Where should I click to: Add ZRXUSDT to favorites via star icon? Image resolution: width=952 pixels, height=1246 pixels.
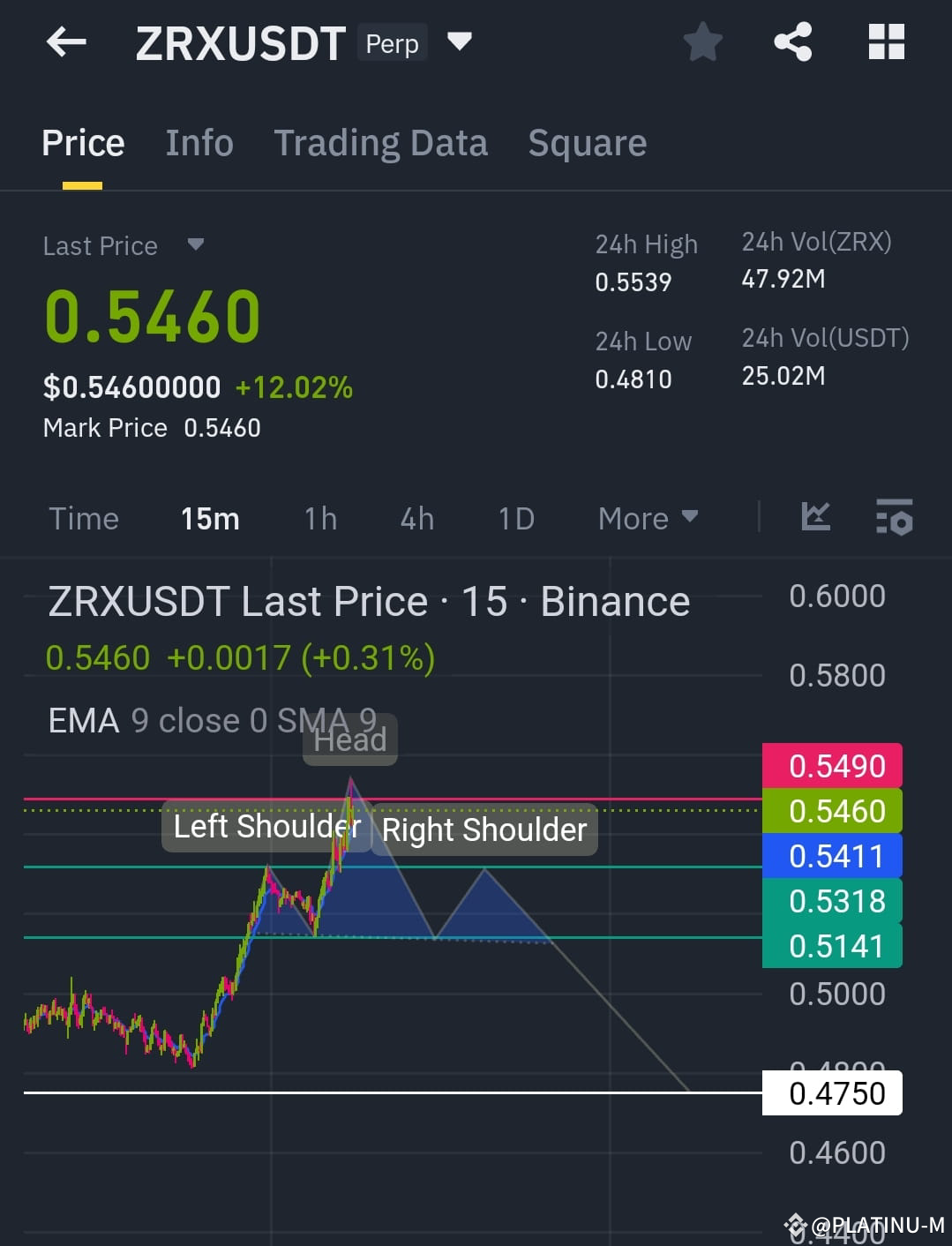702,41
